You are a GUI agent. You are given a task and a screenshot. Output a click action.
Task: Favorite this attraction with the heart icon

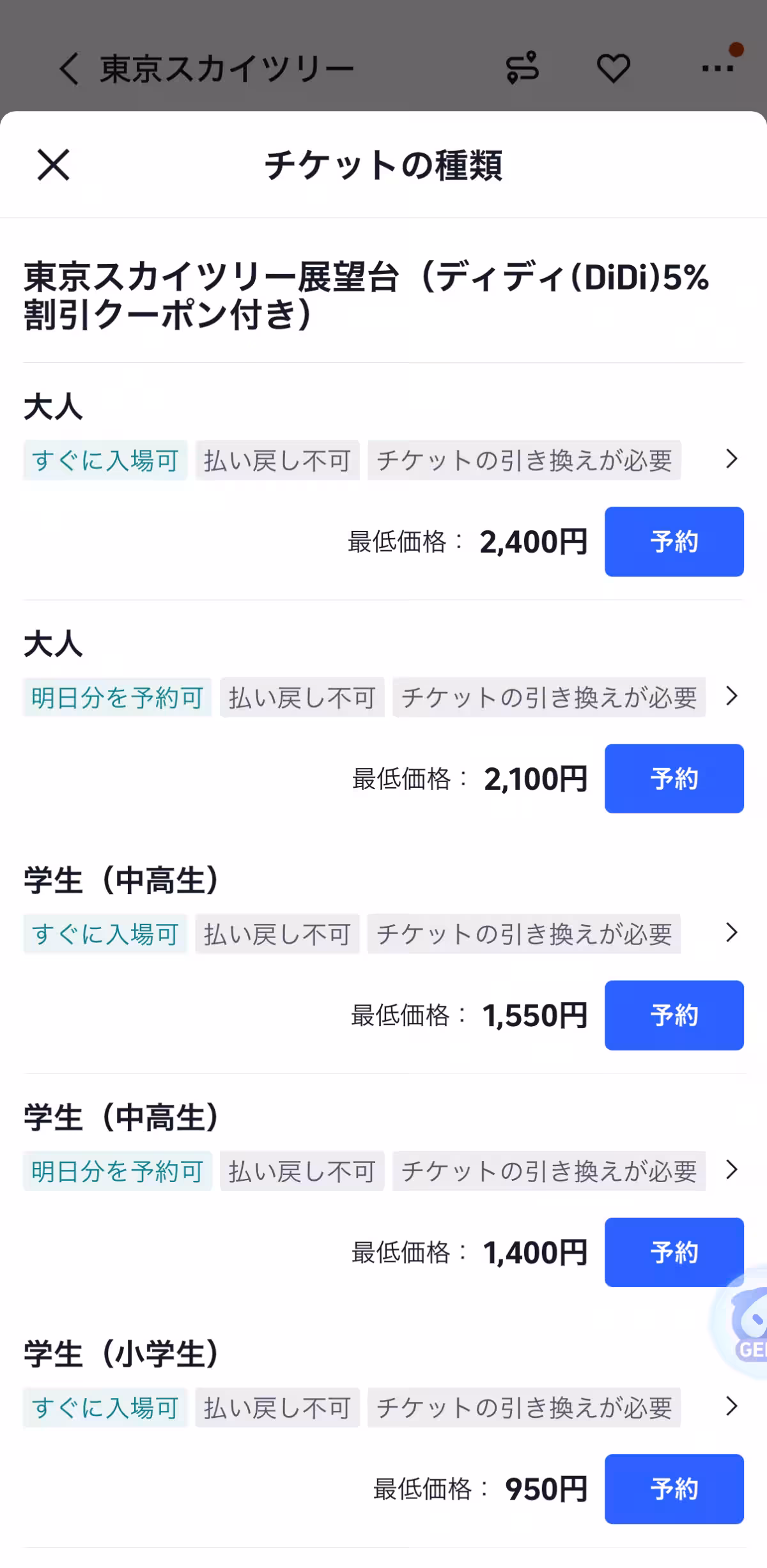(x=612, y=69)
